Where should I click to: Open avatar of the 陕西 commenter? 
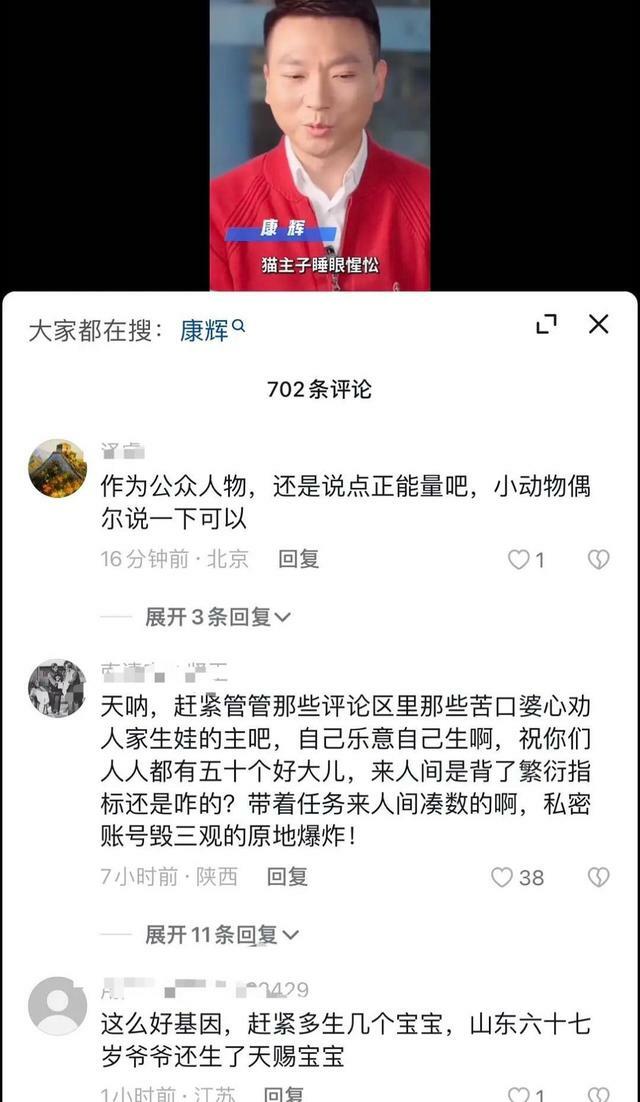pos(57,688)
